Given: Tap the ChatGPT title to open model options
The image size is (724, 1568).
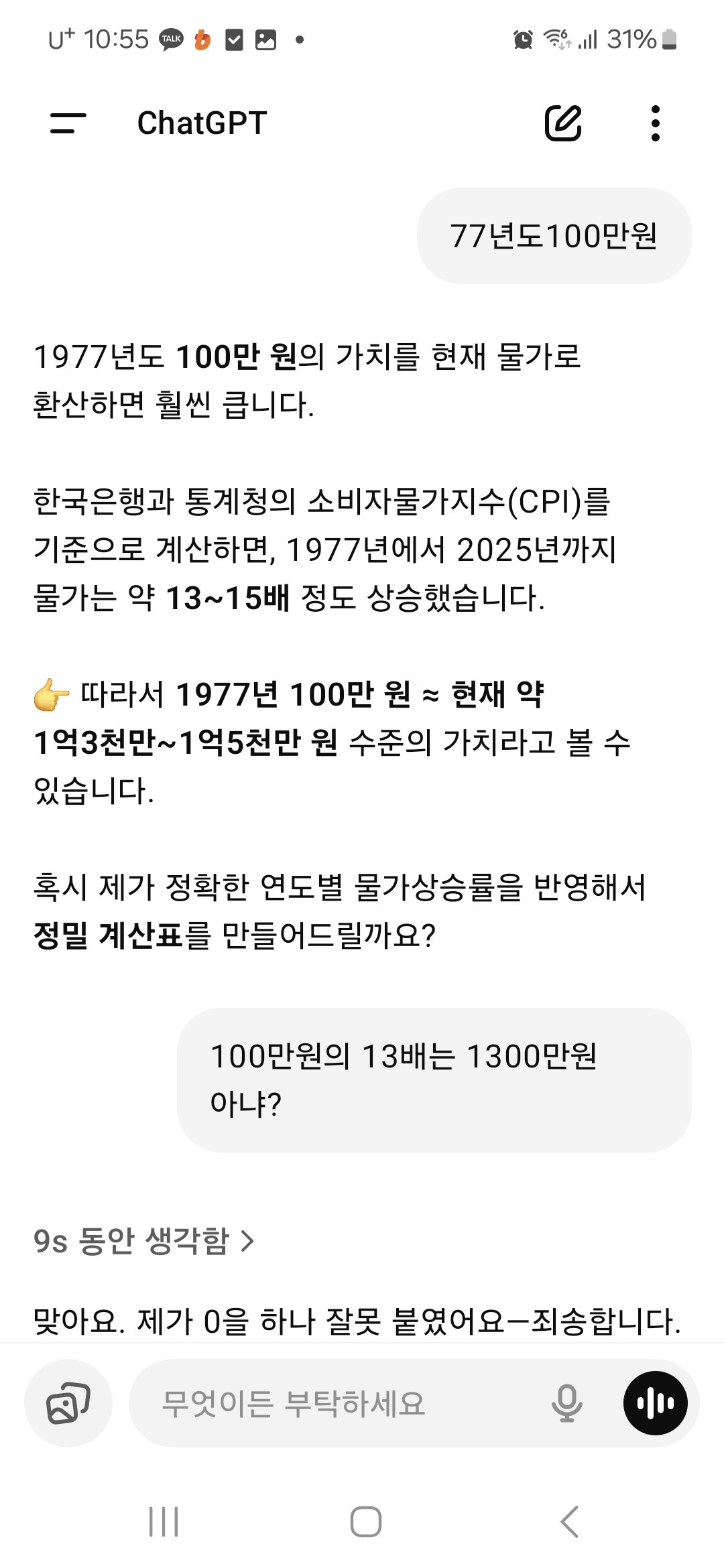Looking at the screenshot, I should tap(201, 123).
